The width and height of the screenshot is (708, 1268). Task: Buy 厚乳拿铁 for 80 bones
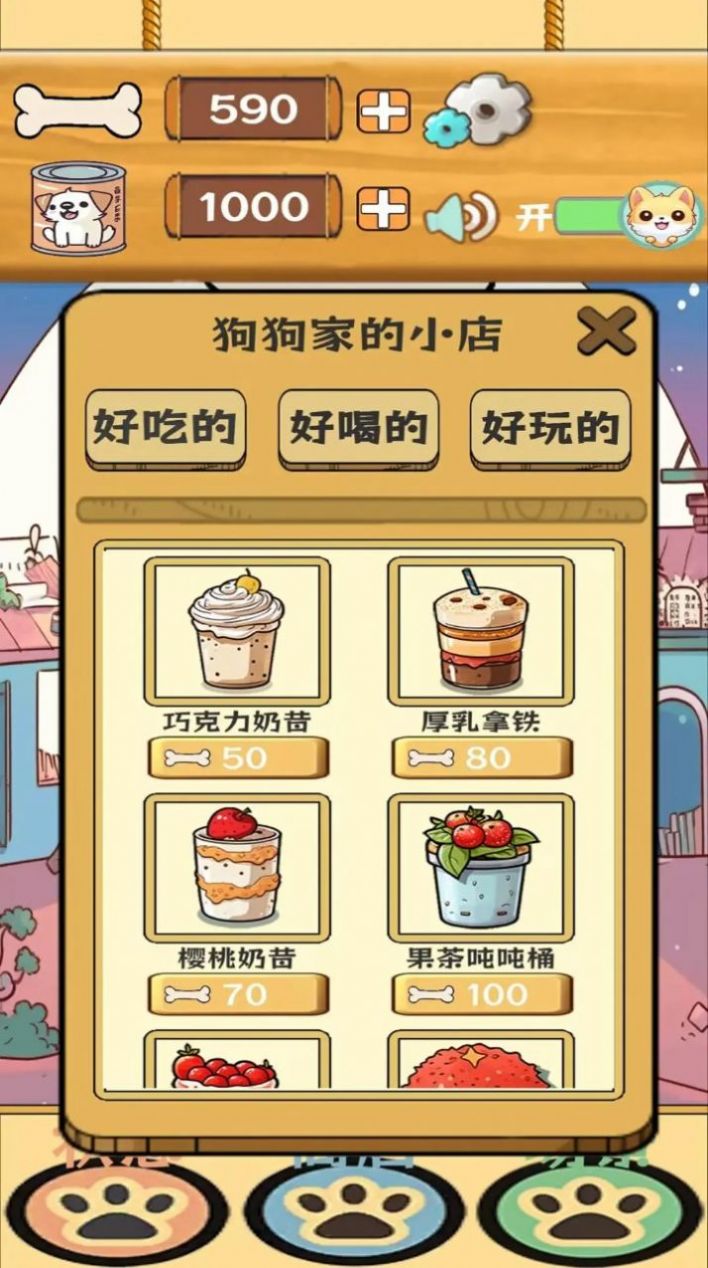(x=481, y=758)
